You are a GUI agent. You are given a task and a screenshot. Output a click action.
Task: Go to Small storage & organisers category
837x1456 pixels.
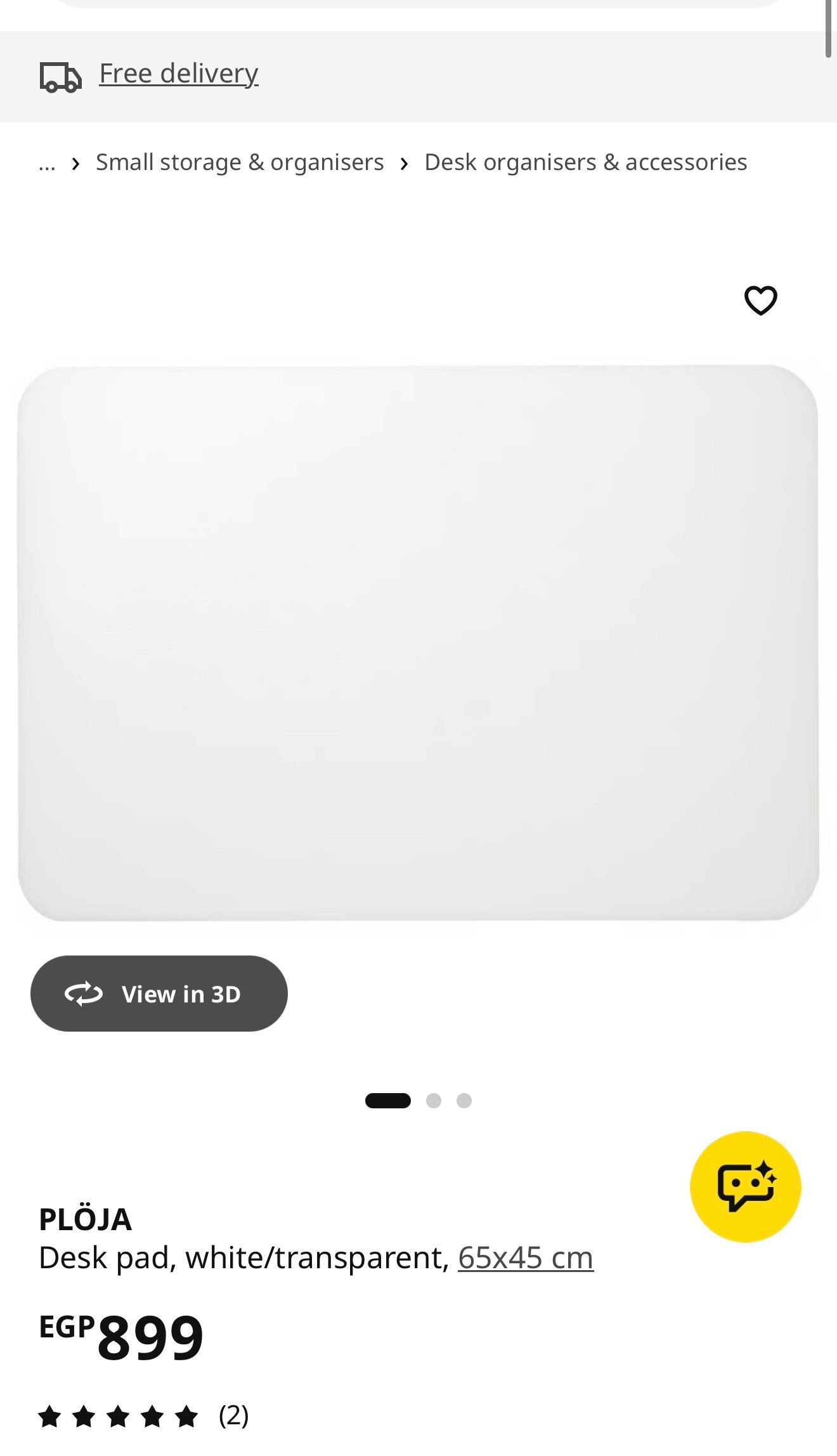[x=240, y=162]
